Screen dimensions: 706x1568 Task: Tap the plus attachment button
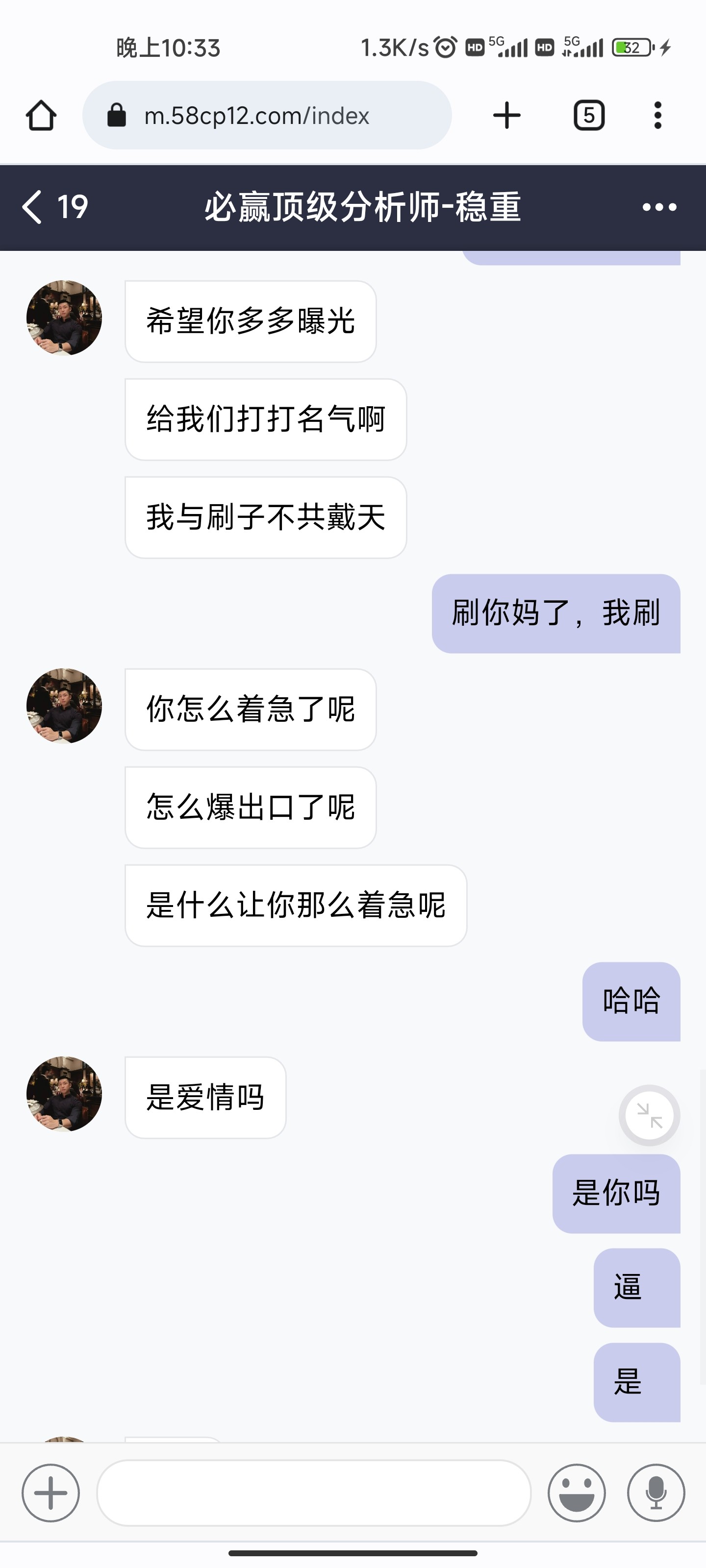[x=50, y=1493]
